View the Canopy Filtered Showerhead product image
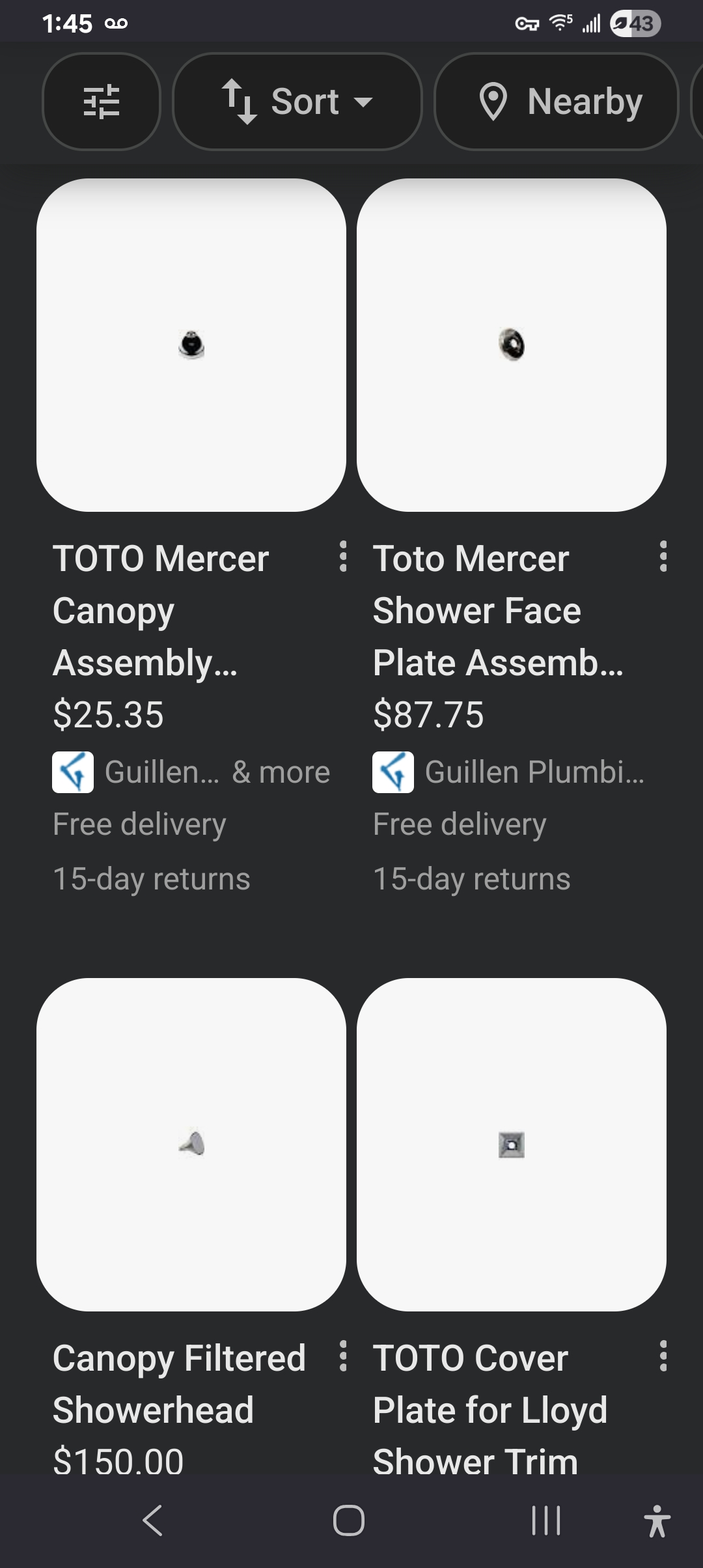703x1568 pixels. [191, 1144]
